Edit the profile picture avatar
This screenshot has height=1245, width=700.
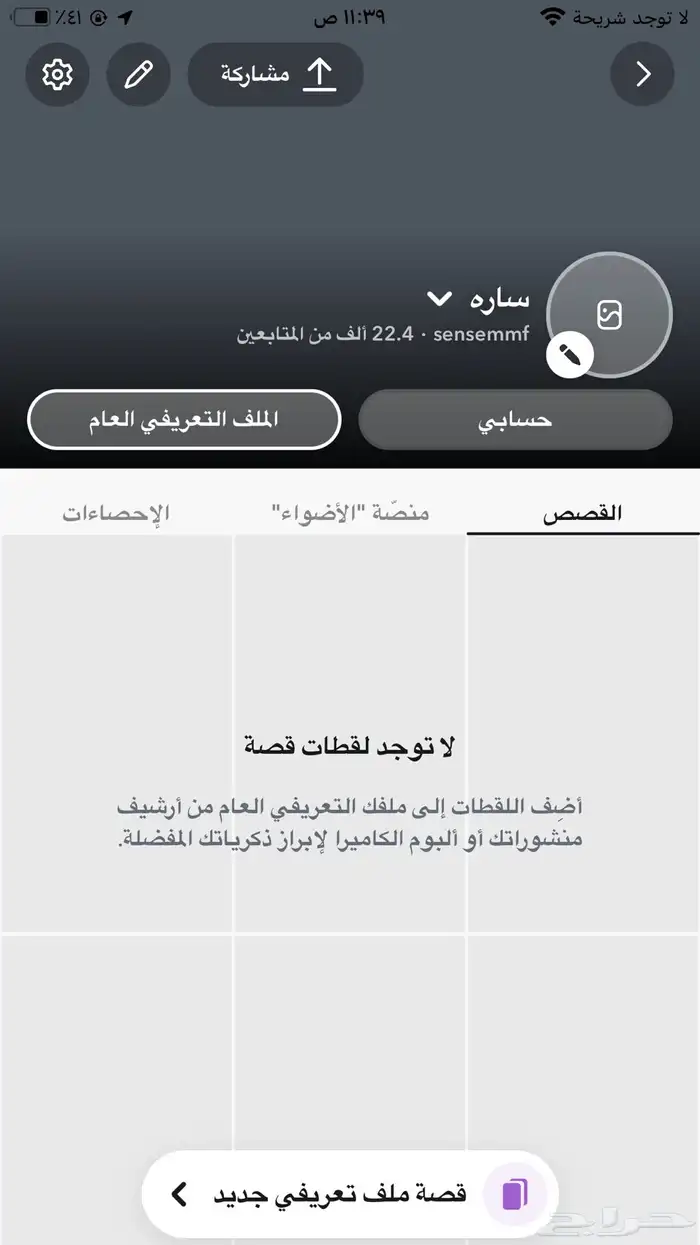coord(610,315)
